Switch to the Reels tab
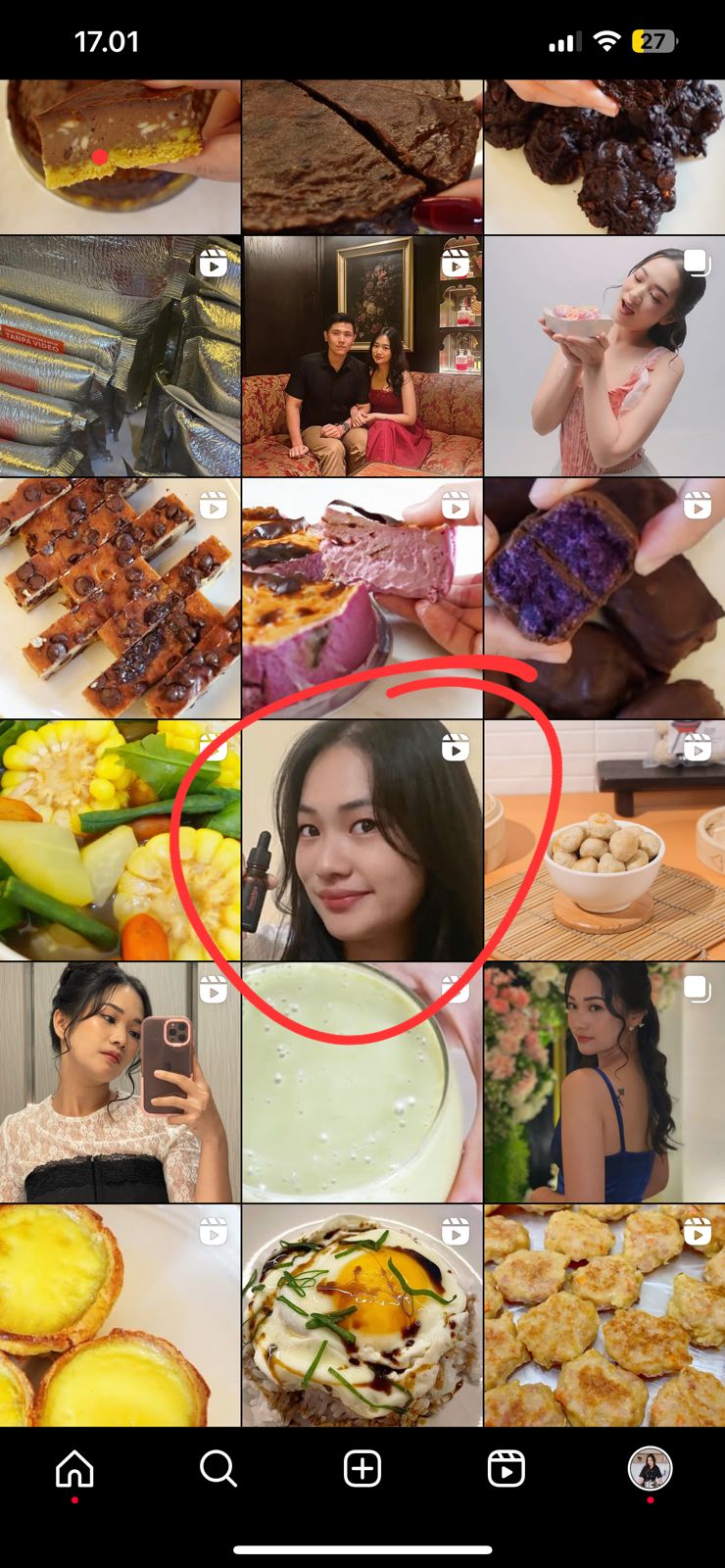Screen dimensions: 725x1568 click(506, 1468)
